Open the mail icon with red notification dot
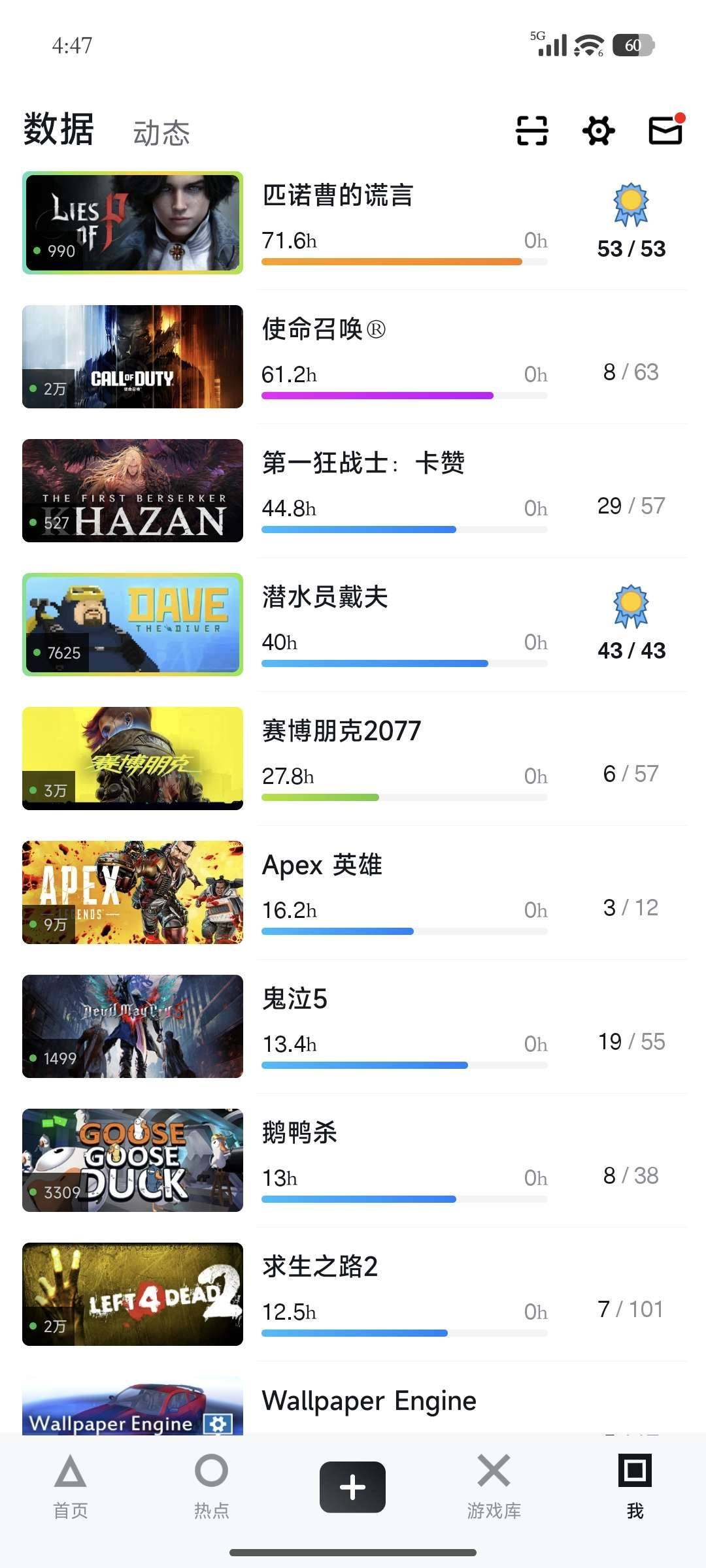 (x=664, y=131)
